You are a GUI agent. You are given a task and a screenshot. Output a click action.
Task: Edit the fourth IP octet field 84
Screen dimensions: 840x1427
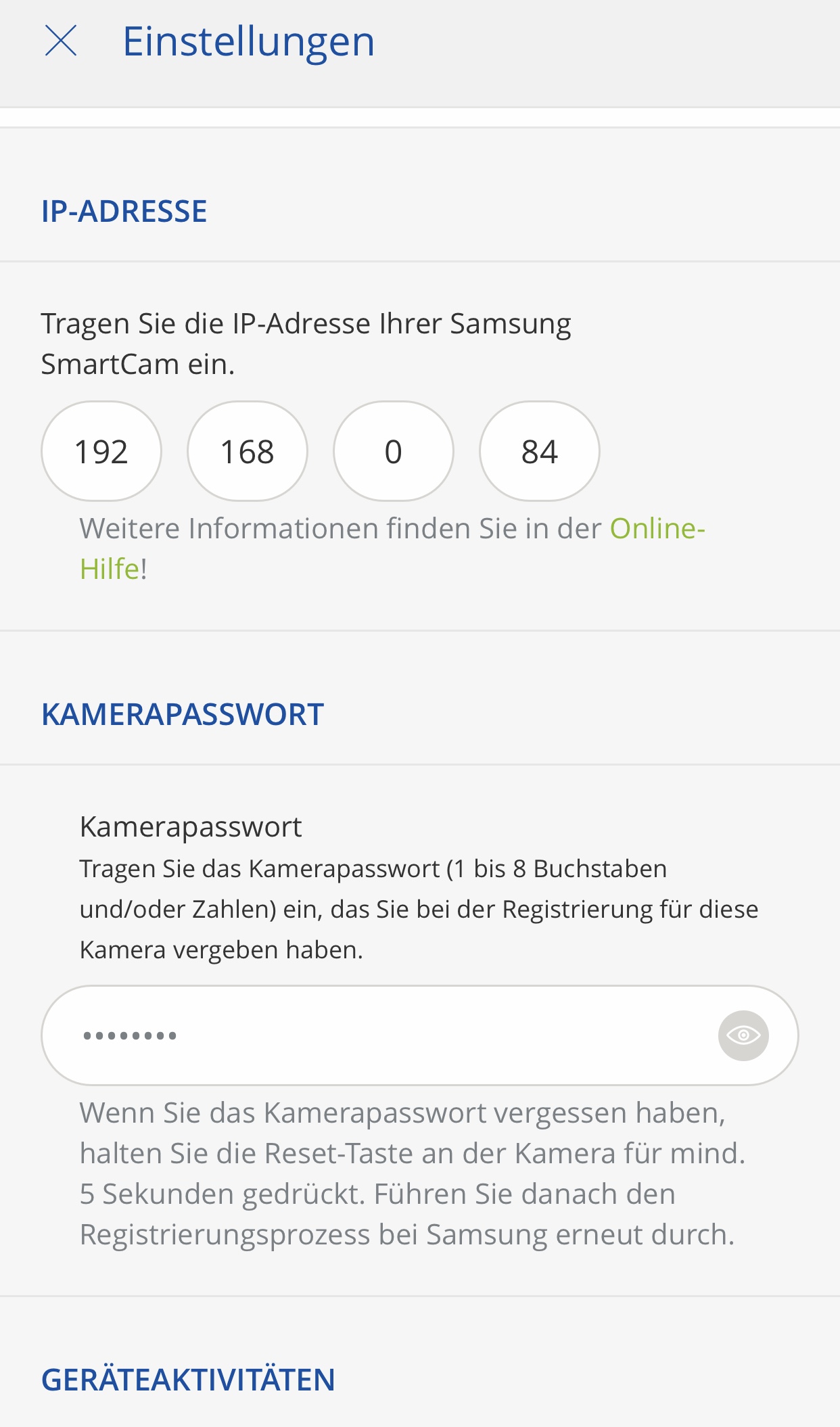(540, 452)
